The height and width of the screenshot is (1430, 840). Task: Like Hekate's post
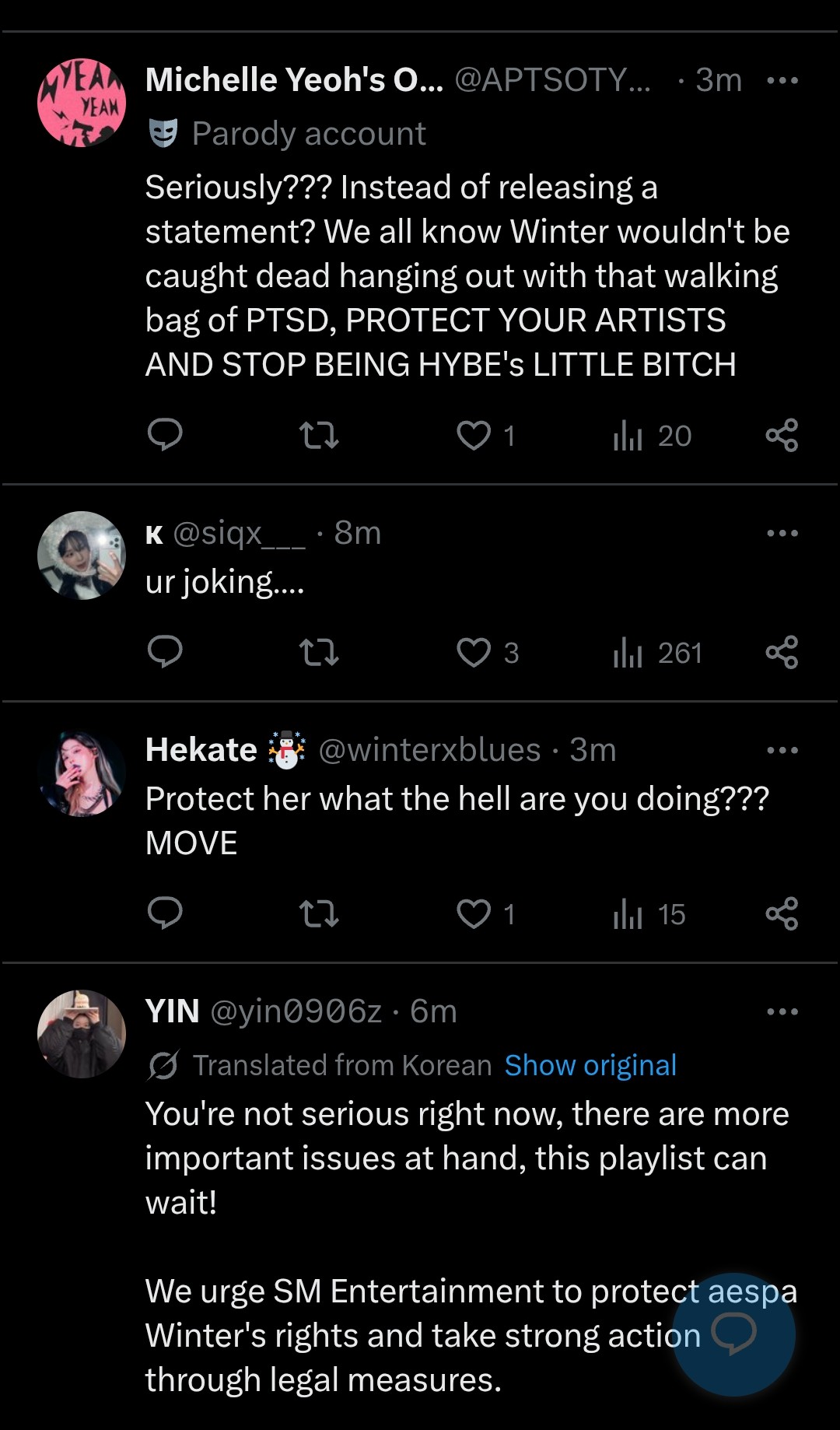click(x=474, y=913)
